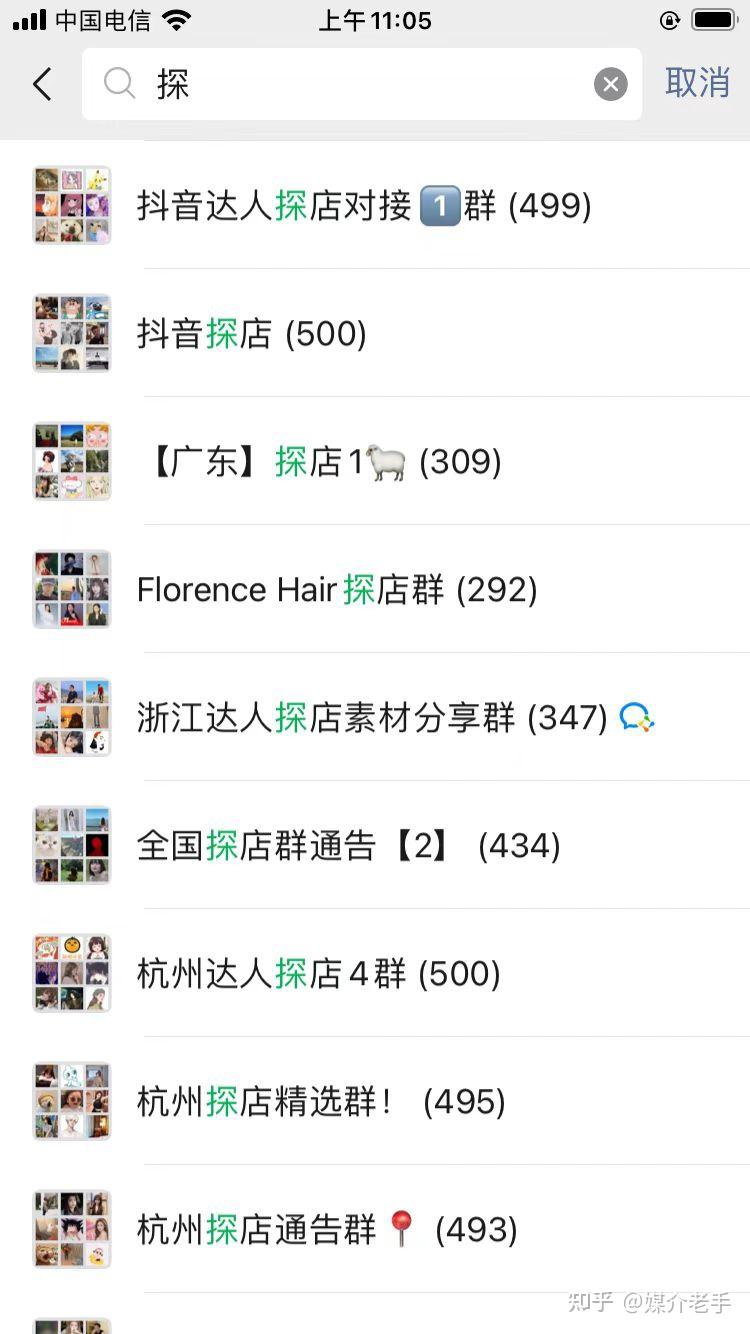Cancel the search via 取消

coord(697,83)
